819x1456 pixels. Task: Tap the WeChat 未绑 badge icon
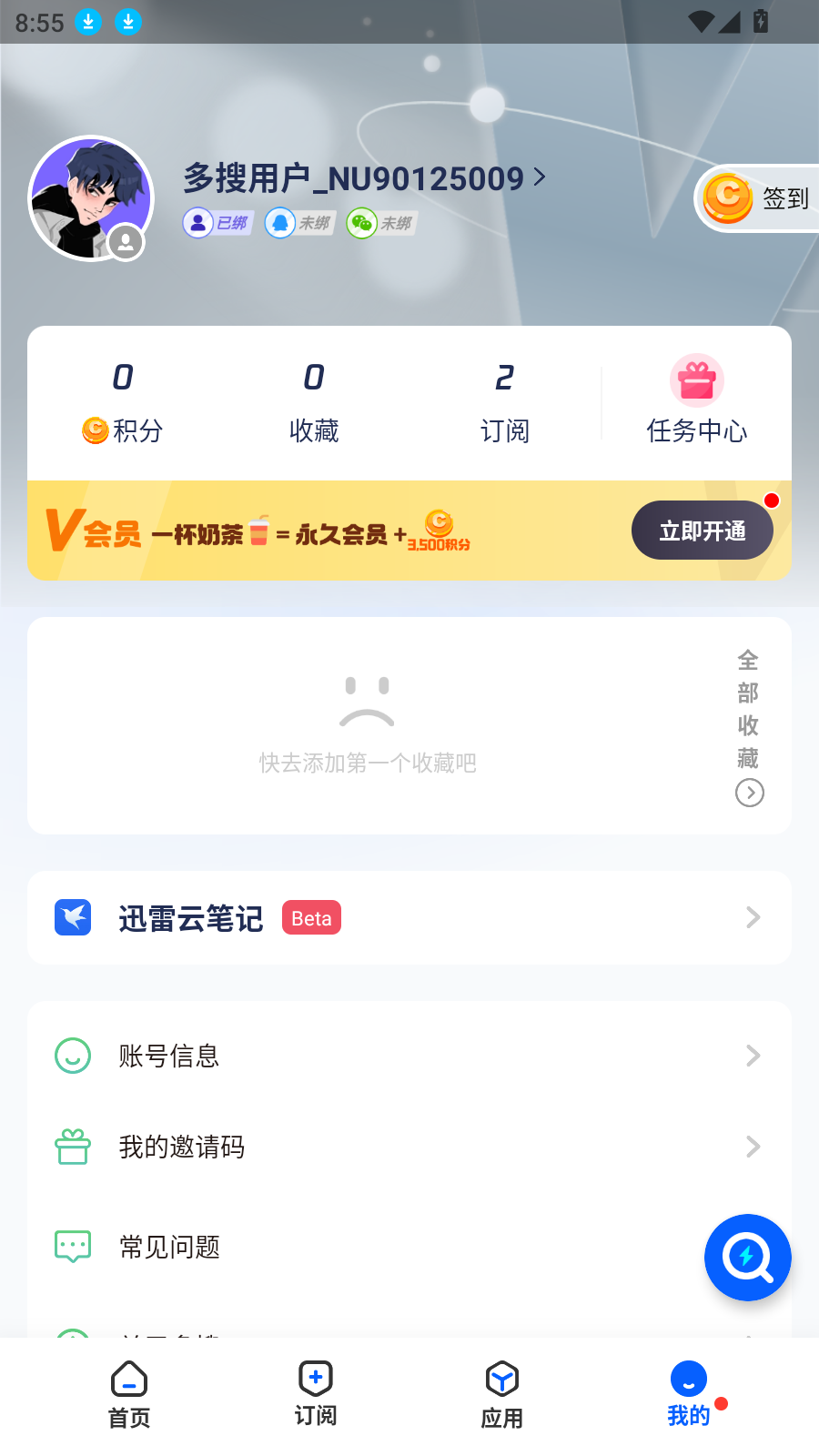pyautogui.click(x=362, y=222)
